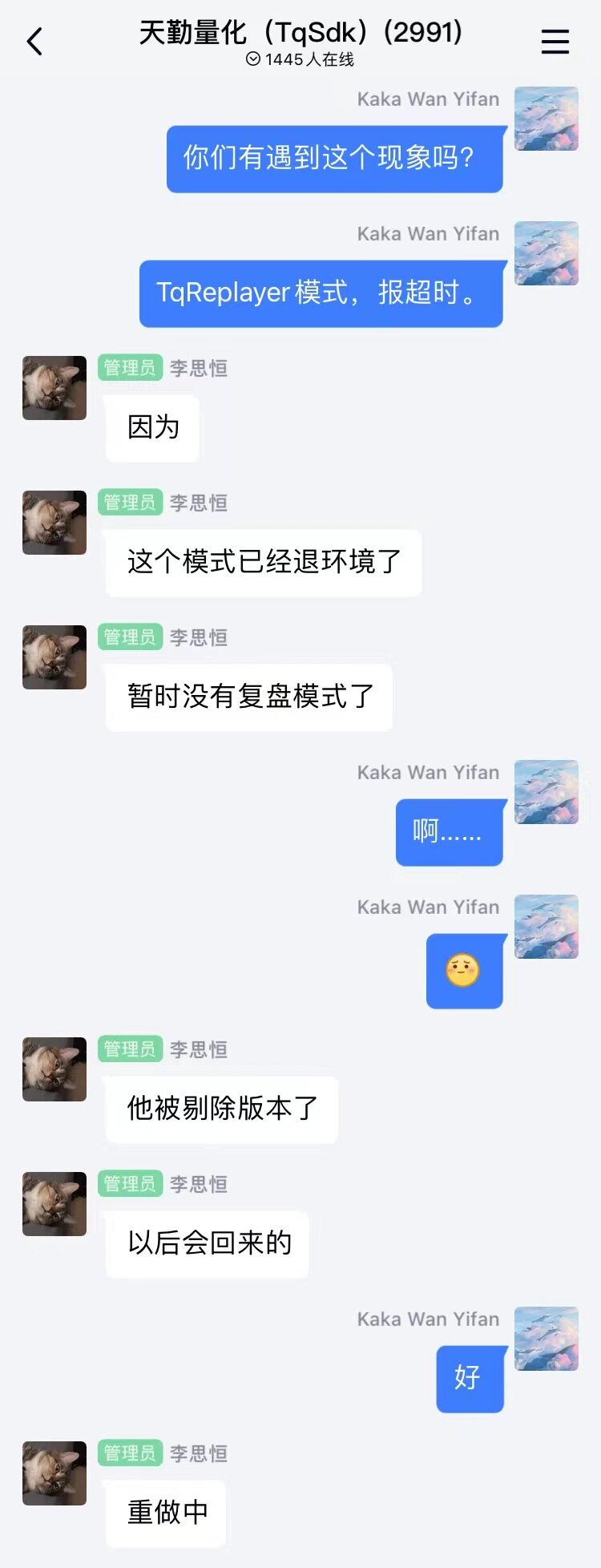Select the message 暂时没有复盘模式了
601x1568 pixels.
[x=248, y=697]
